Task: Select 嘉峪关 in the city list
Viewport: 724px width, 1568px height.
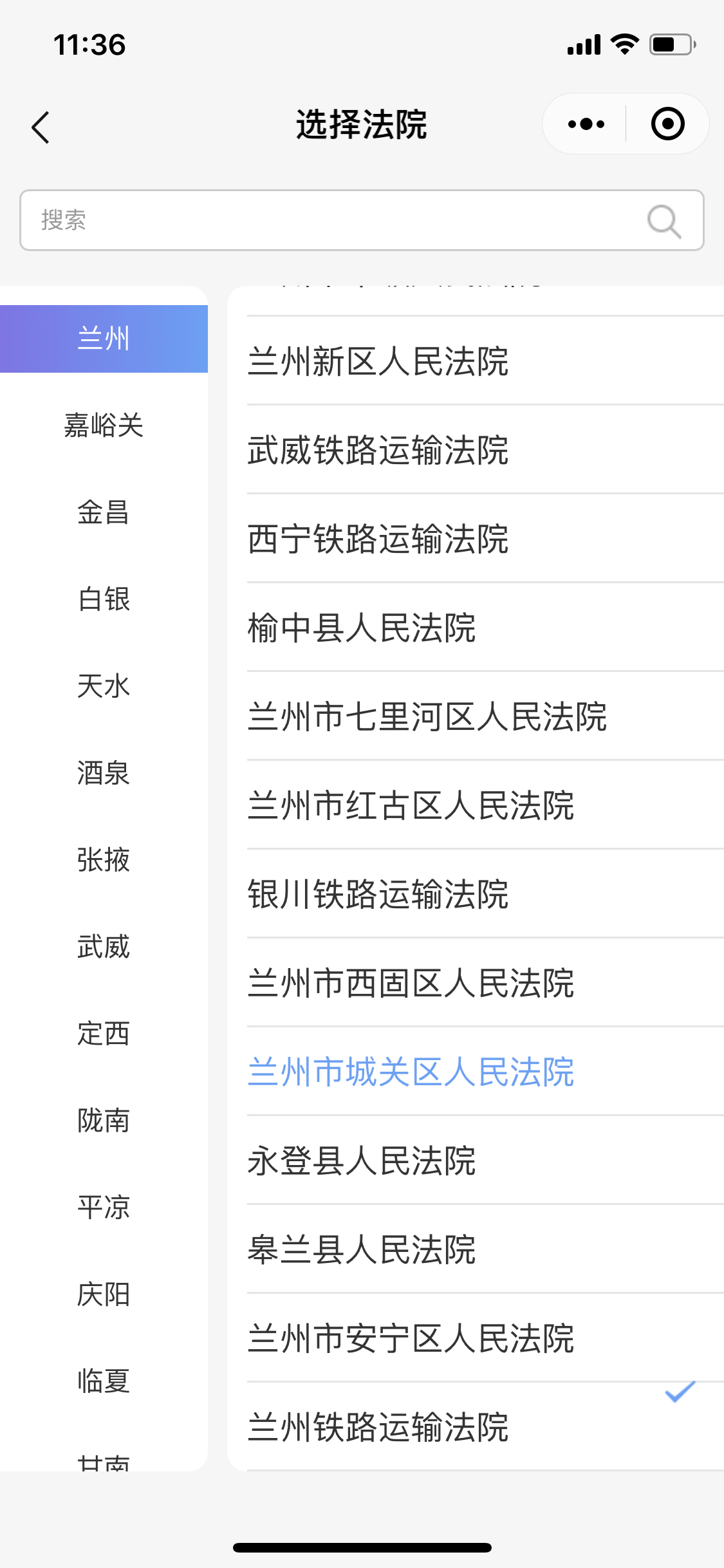Action: click(104, 425)
